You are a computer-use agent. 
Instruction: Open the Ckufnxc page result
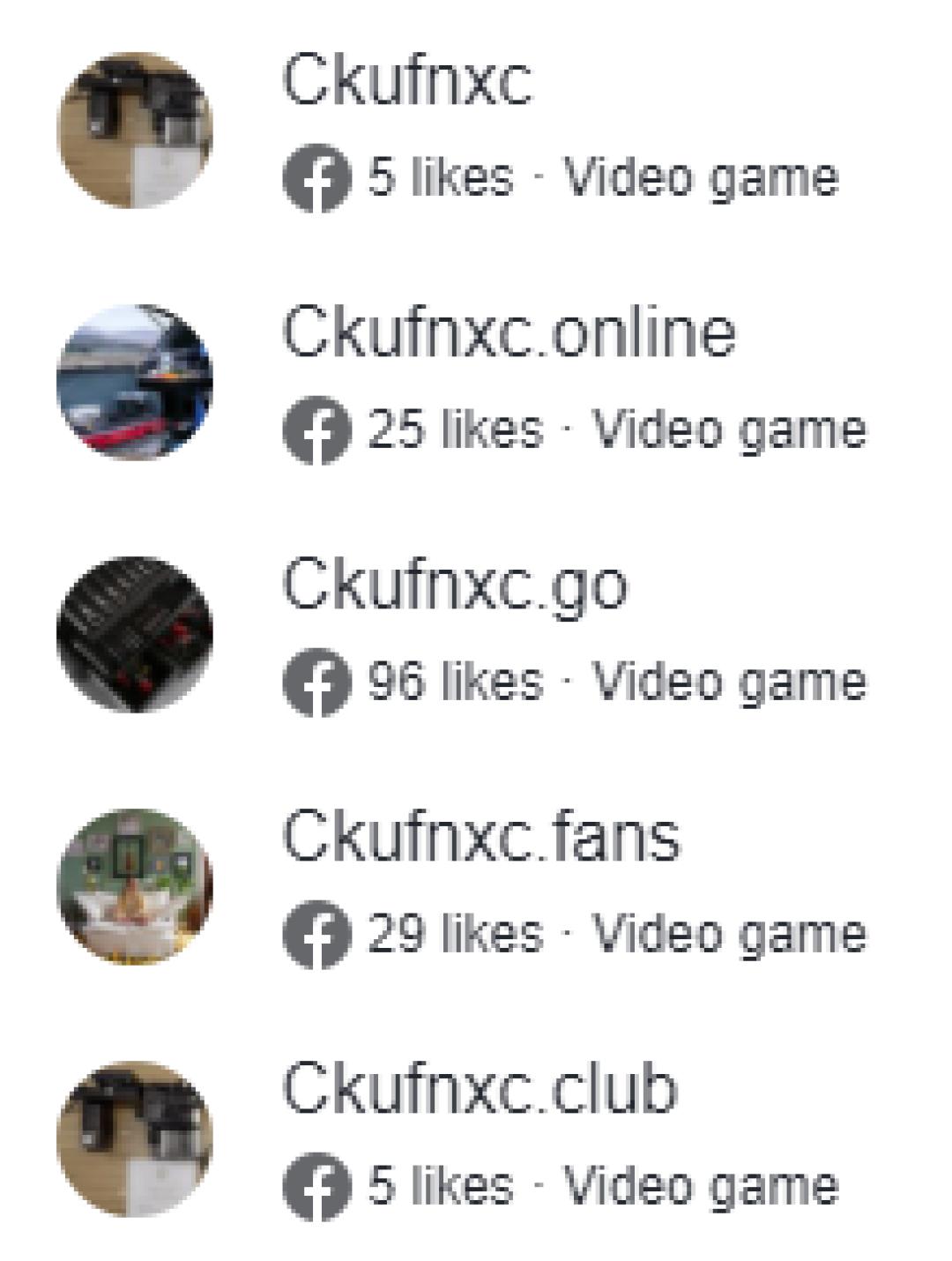[406, 81]
